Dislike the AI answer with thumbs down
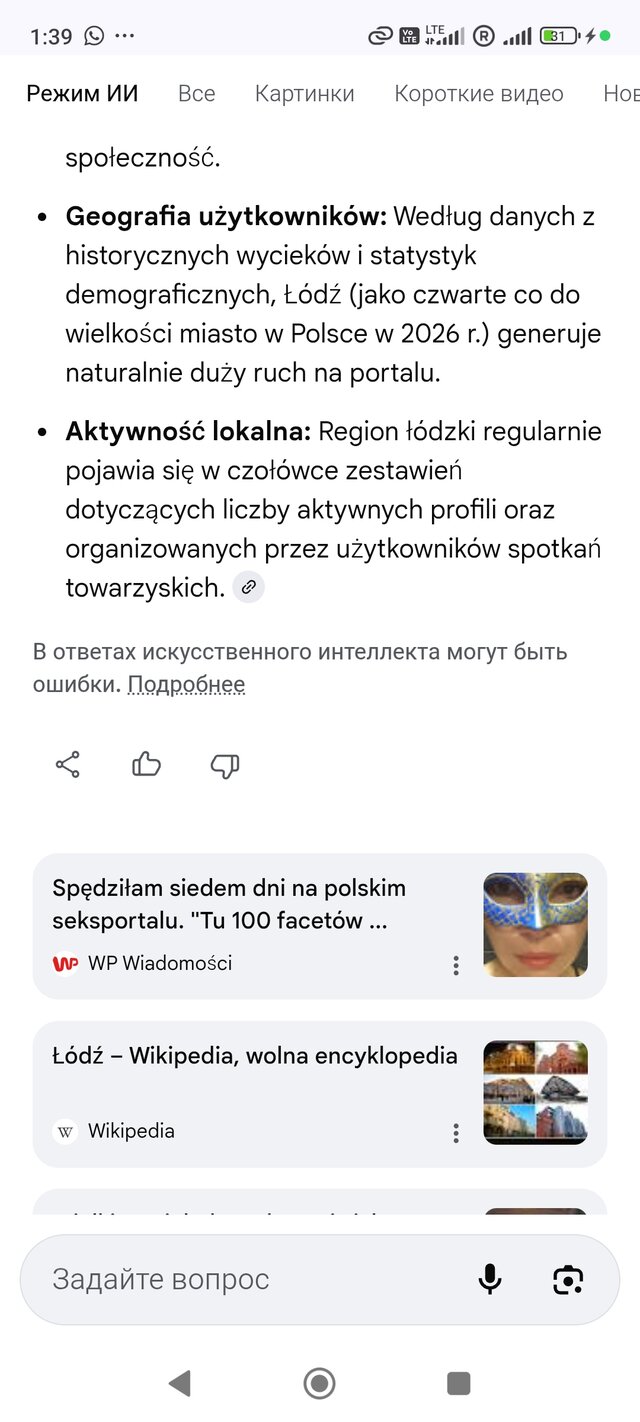This screenshot has height=1422, width=640. [x=224, y=766]
